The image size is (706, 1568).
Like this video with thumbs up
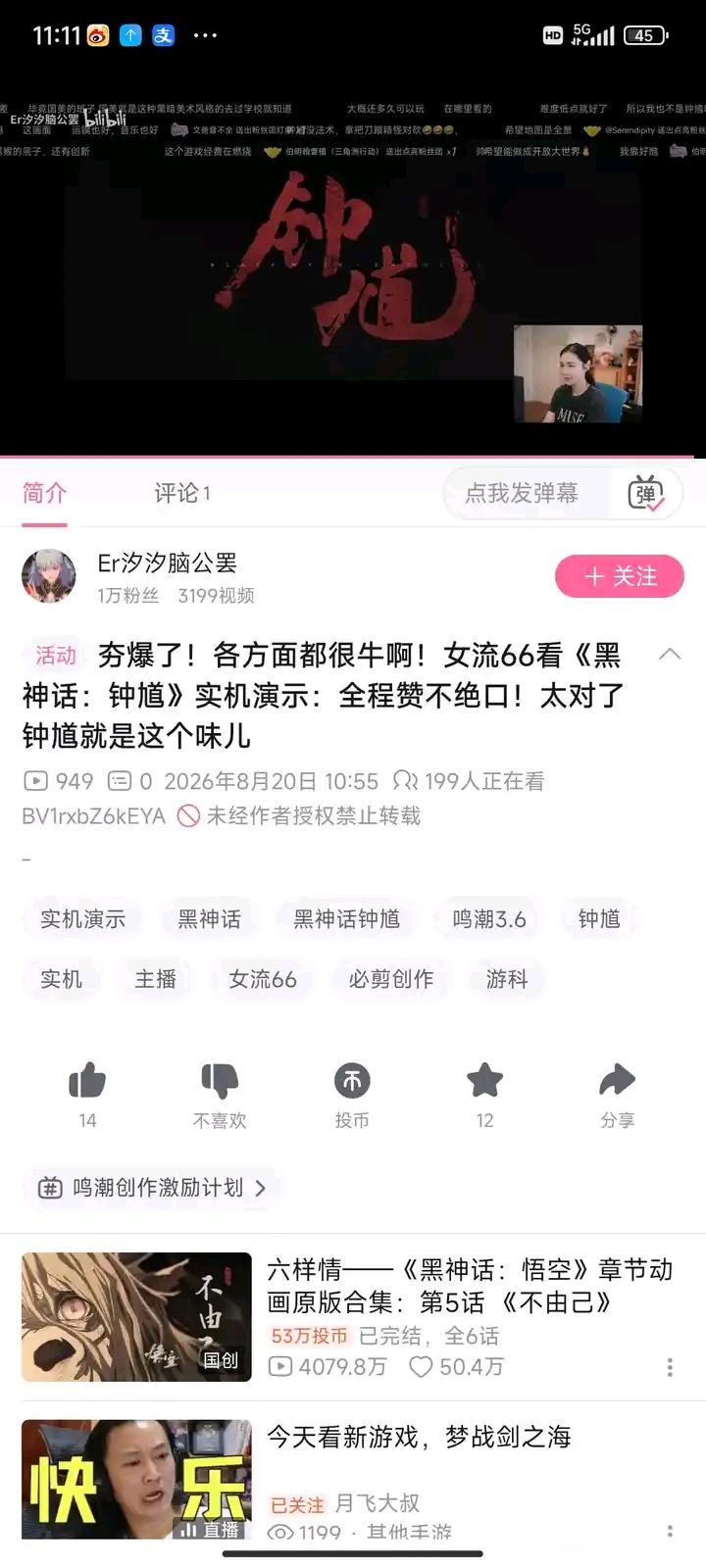pos(87,1096)
